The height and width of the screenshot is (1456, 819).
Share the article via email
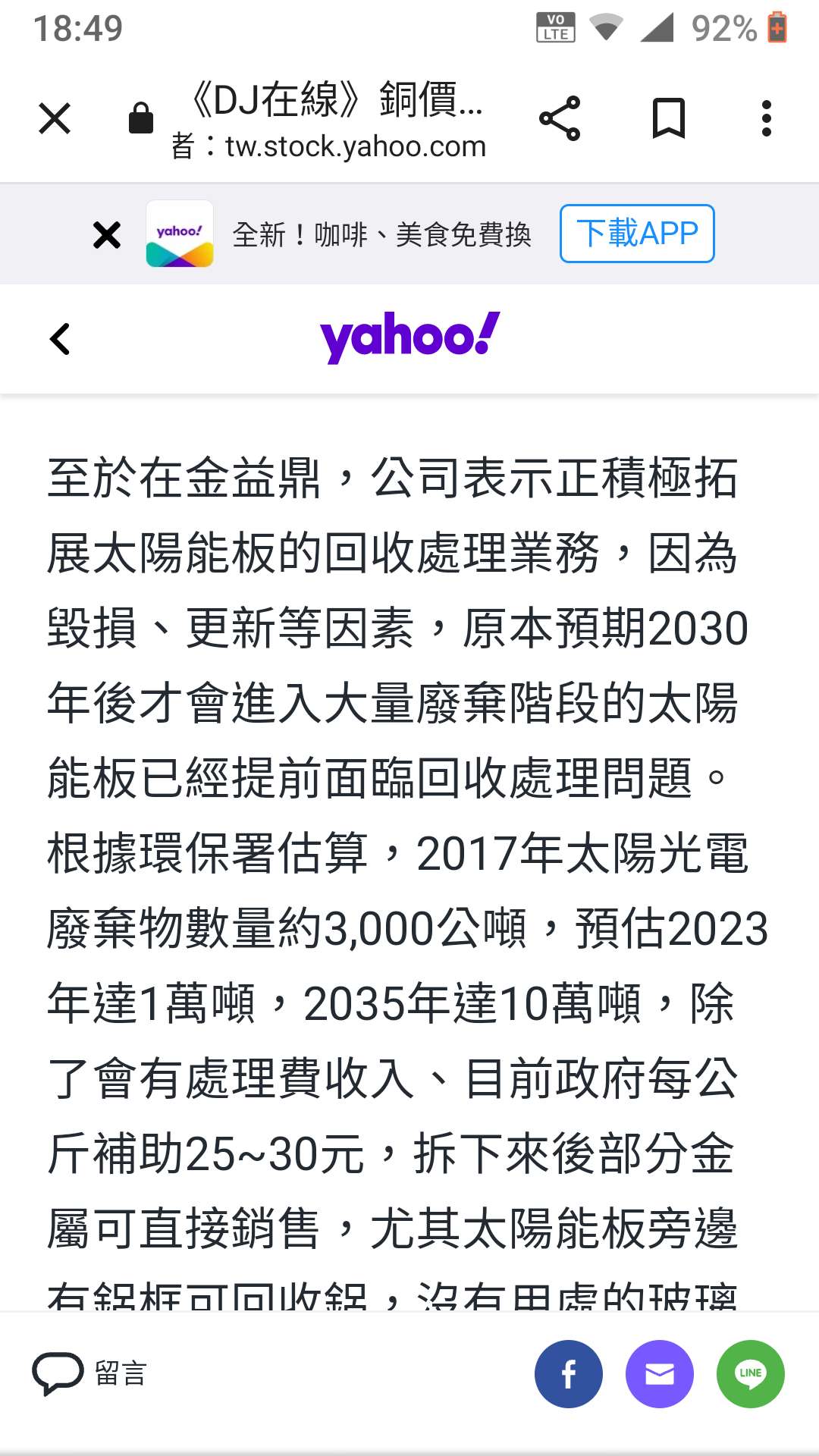coord(659,1374)
